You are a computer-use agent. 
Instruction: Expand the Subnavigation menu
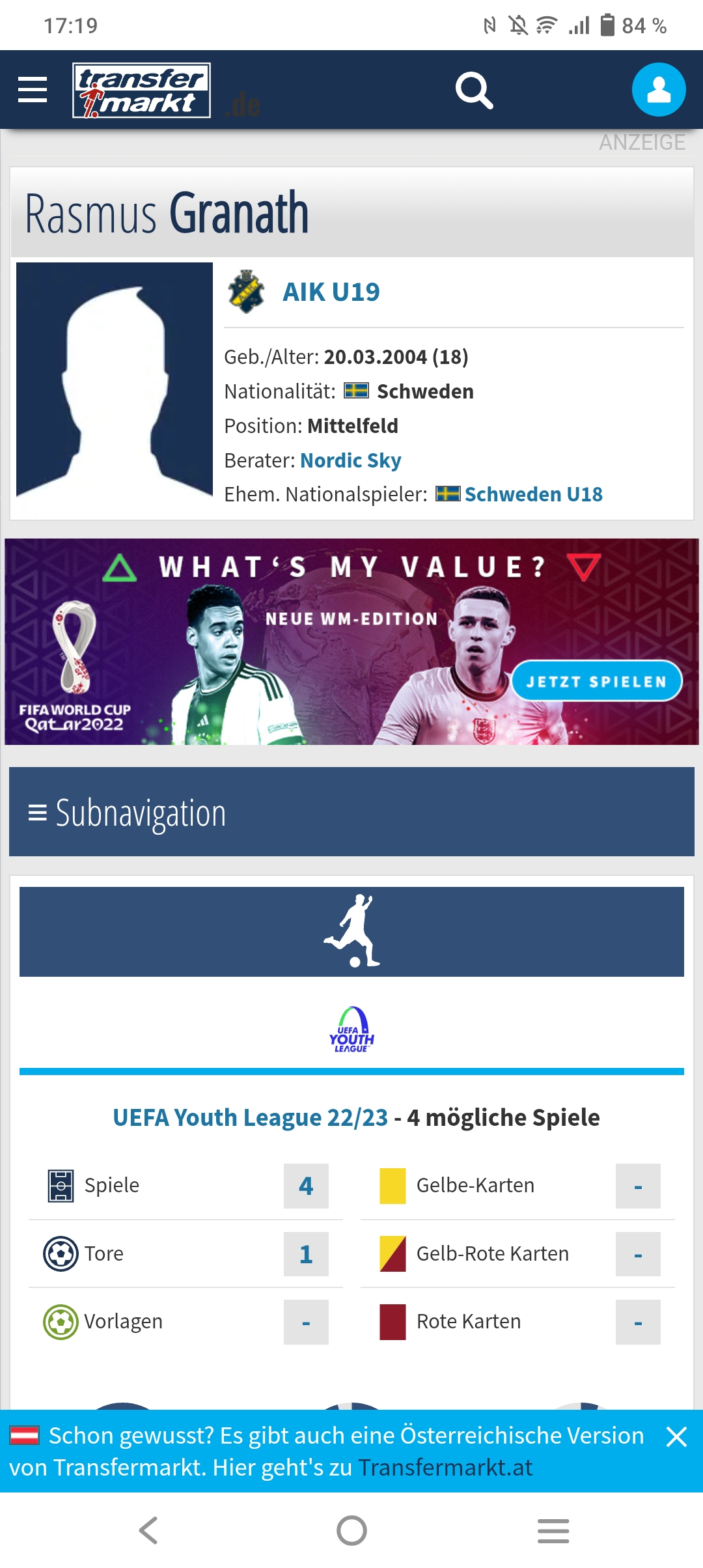[x=351, y=812]
